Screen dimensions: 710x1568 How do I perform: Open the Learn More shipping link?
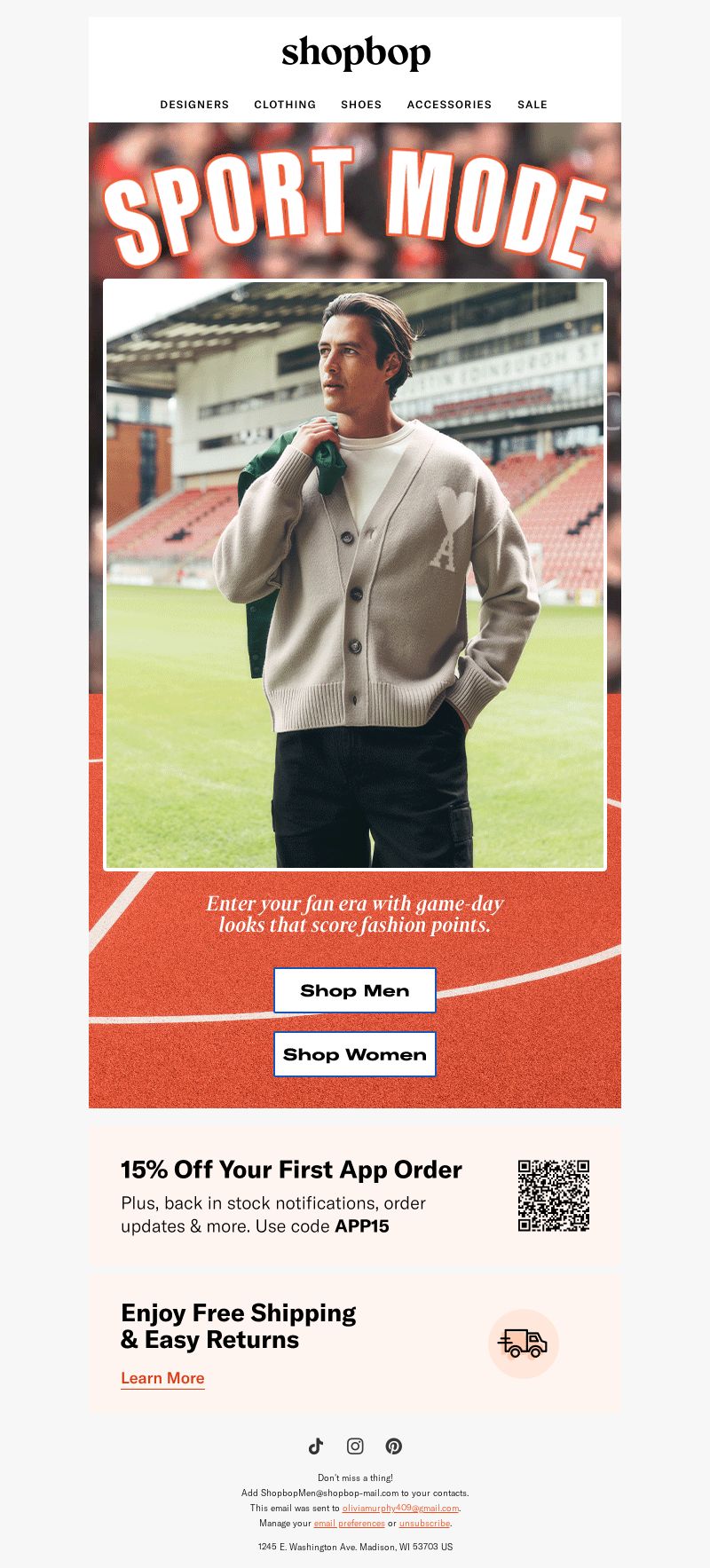pos(162,1378)
